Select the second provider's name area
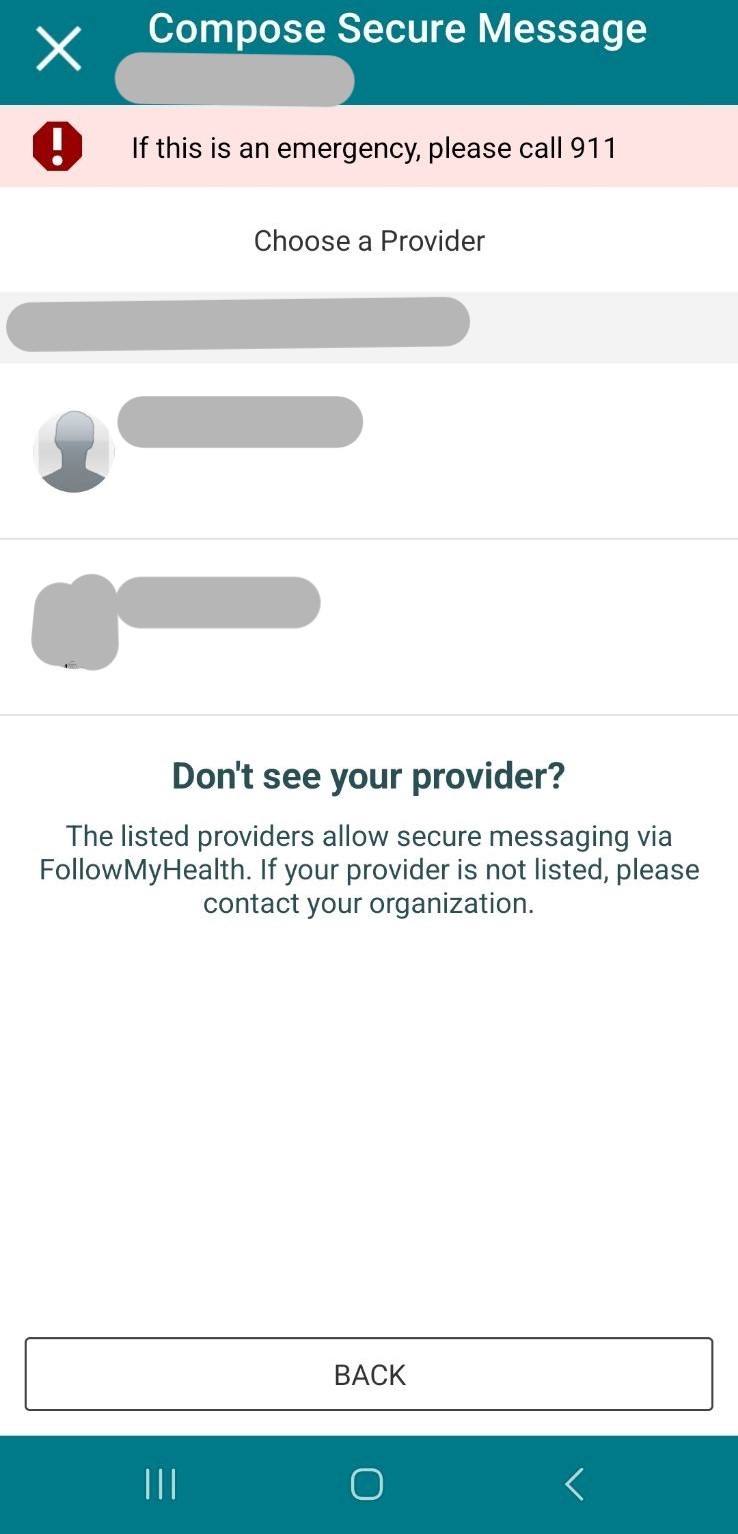 click(219, 601)
